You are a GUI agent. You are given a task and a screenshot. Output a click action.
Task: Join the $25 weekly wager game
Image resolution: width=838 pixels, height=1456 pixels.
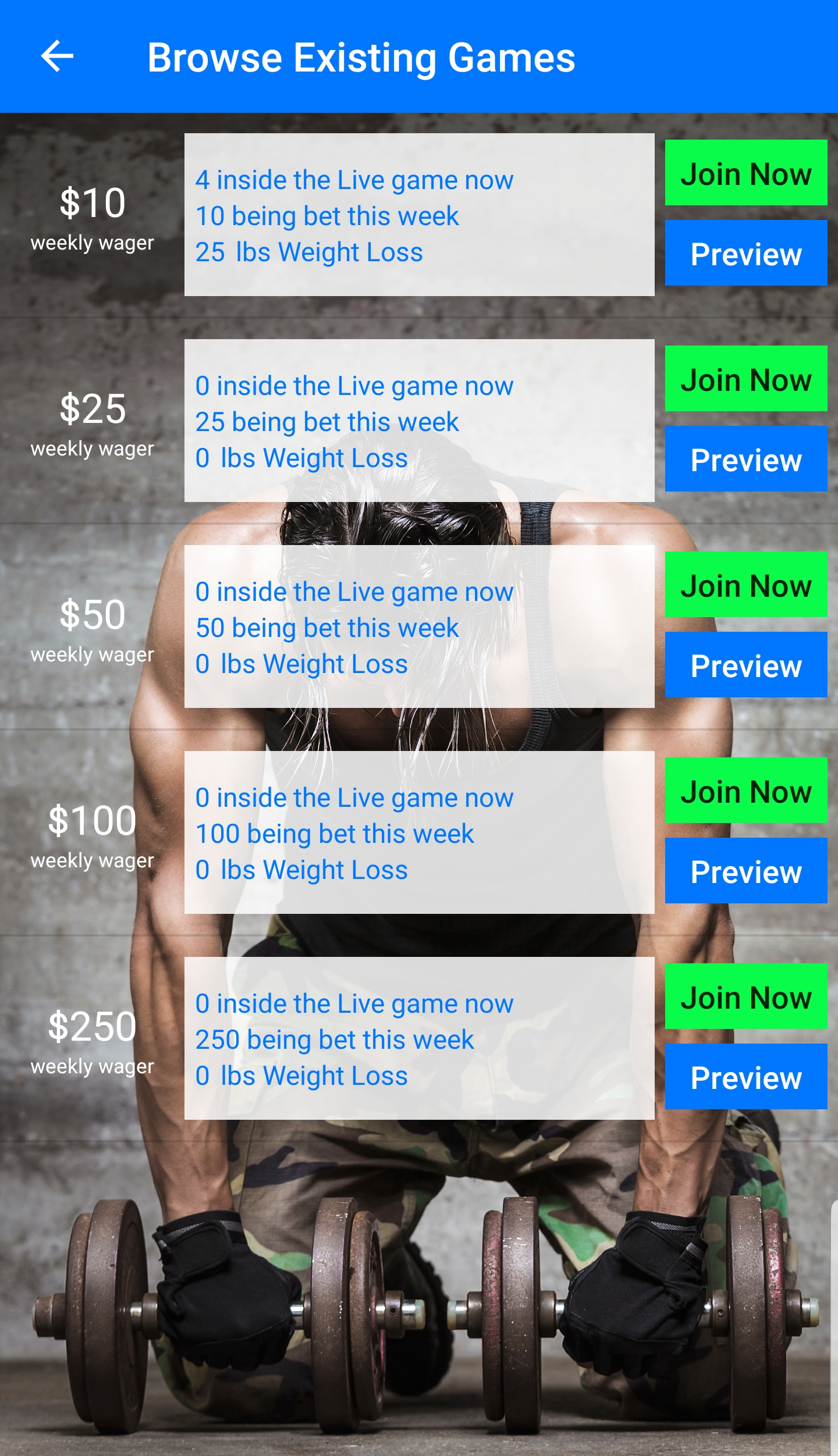tap(745, 379)
